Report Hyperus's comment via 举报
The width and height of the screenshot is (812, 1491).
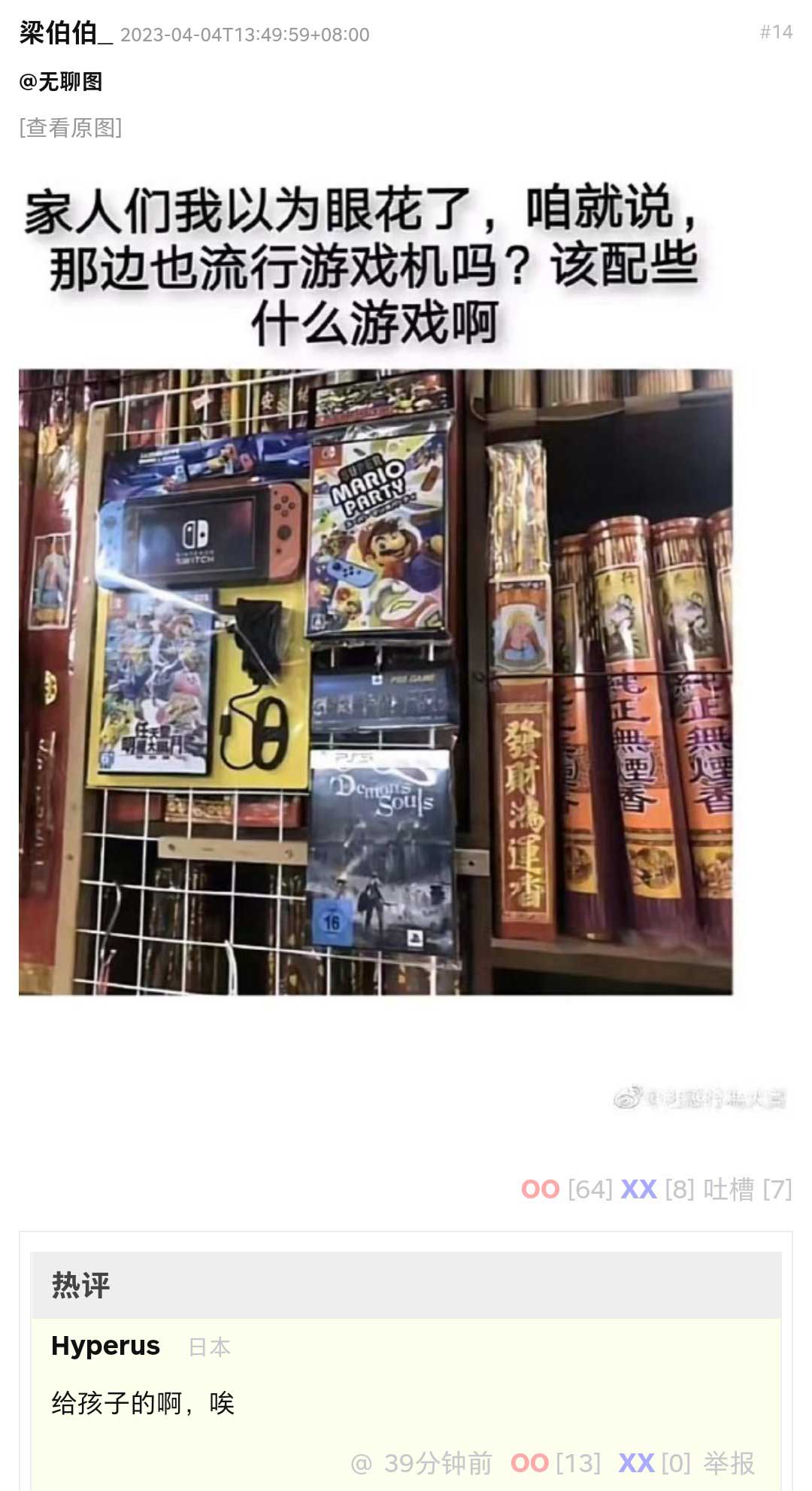click(729, 1463)
